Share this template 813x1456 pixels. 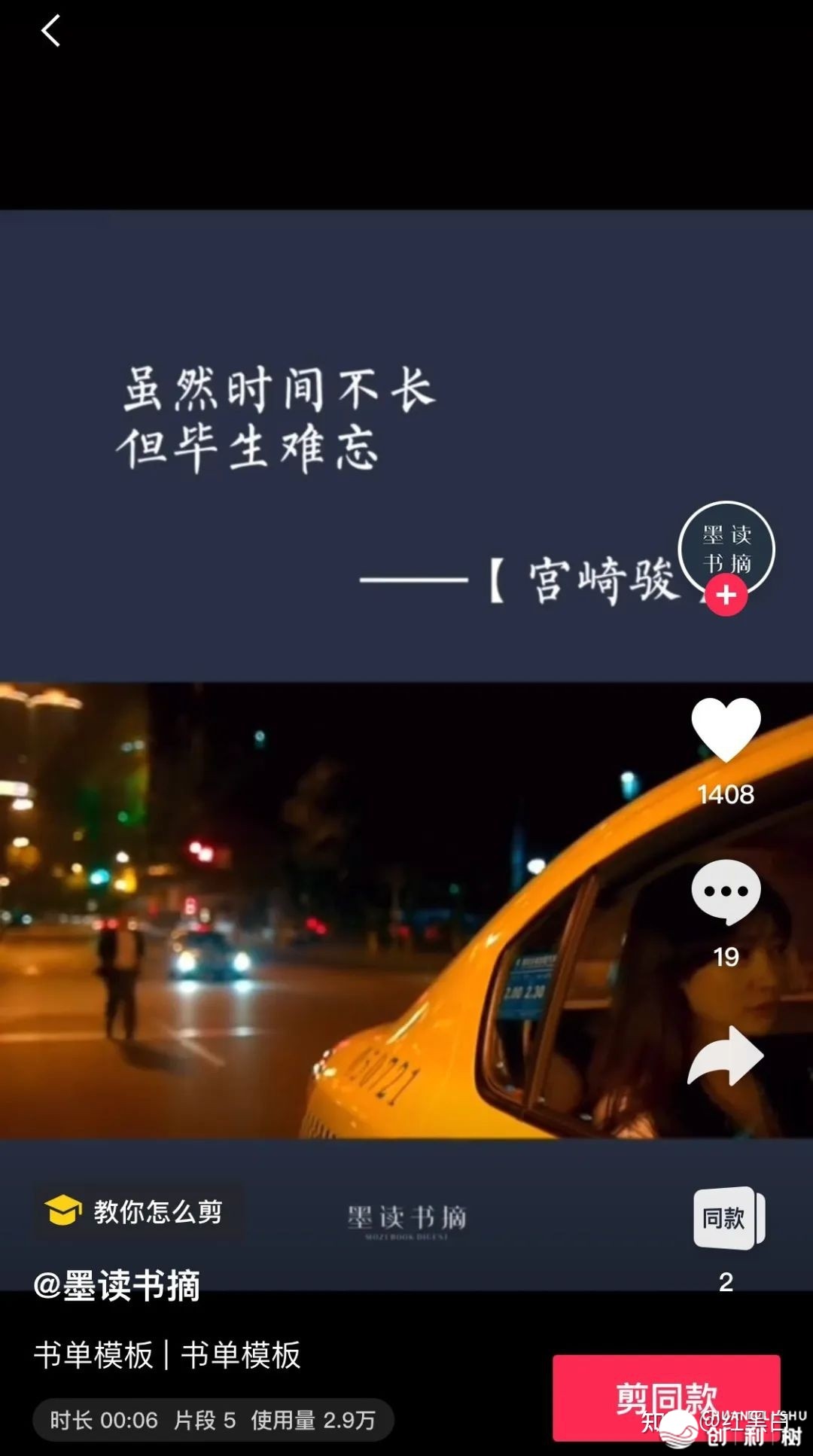tap(726, 1056)
